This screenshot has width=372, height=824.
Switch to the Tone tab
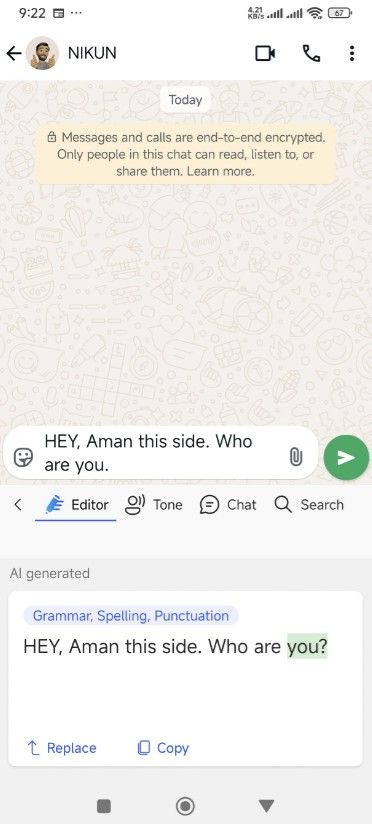(x=154, y=505)
